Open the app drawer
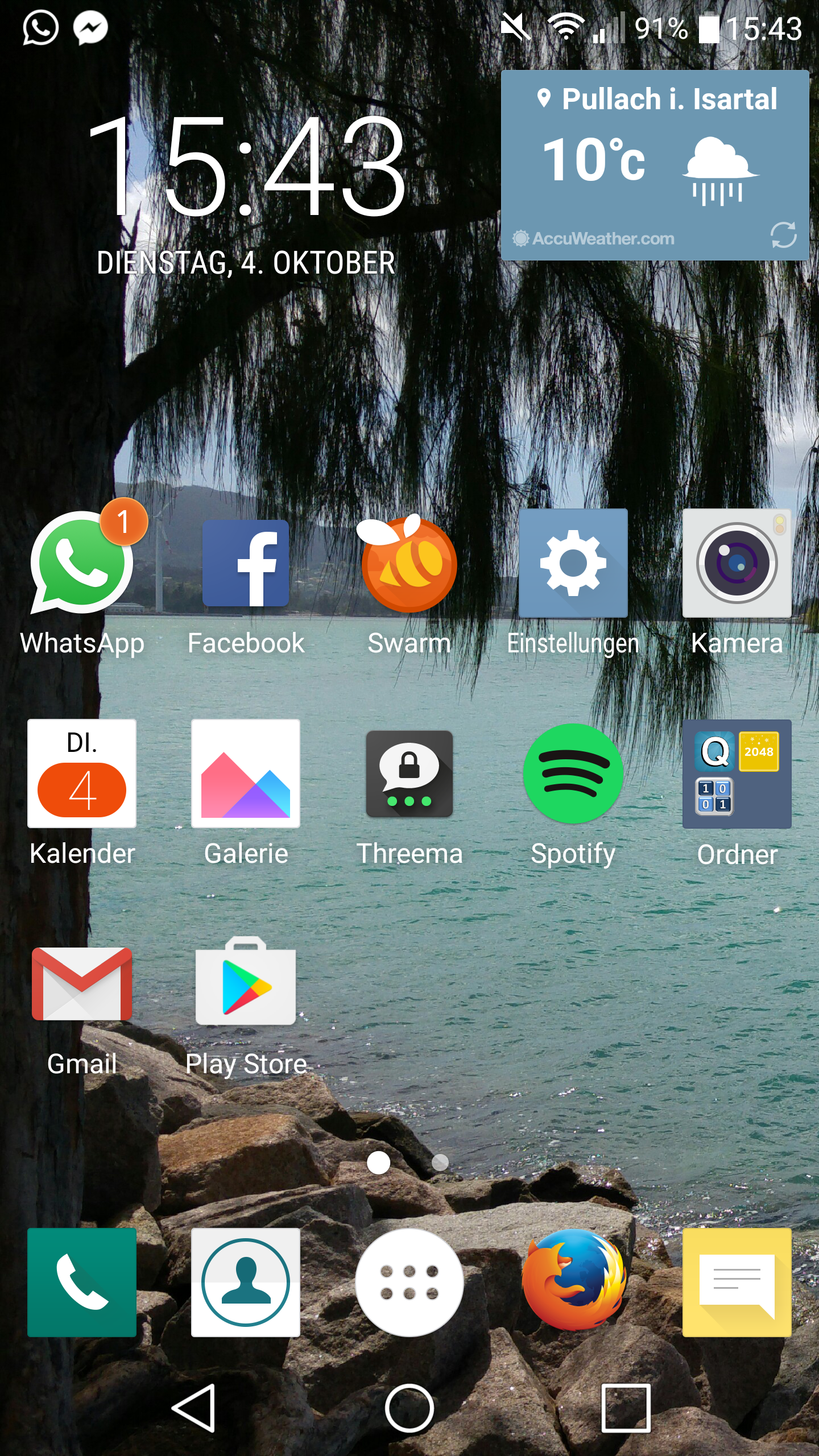 pyautogui.click(x=409, y=1283)
